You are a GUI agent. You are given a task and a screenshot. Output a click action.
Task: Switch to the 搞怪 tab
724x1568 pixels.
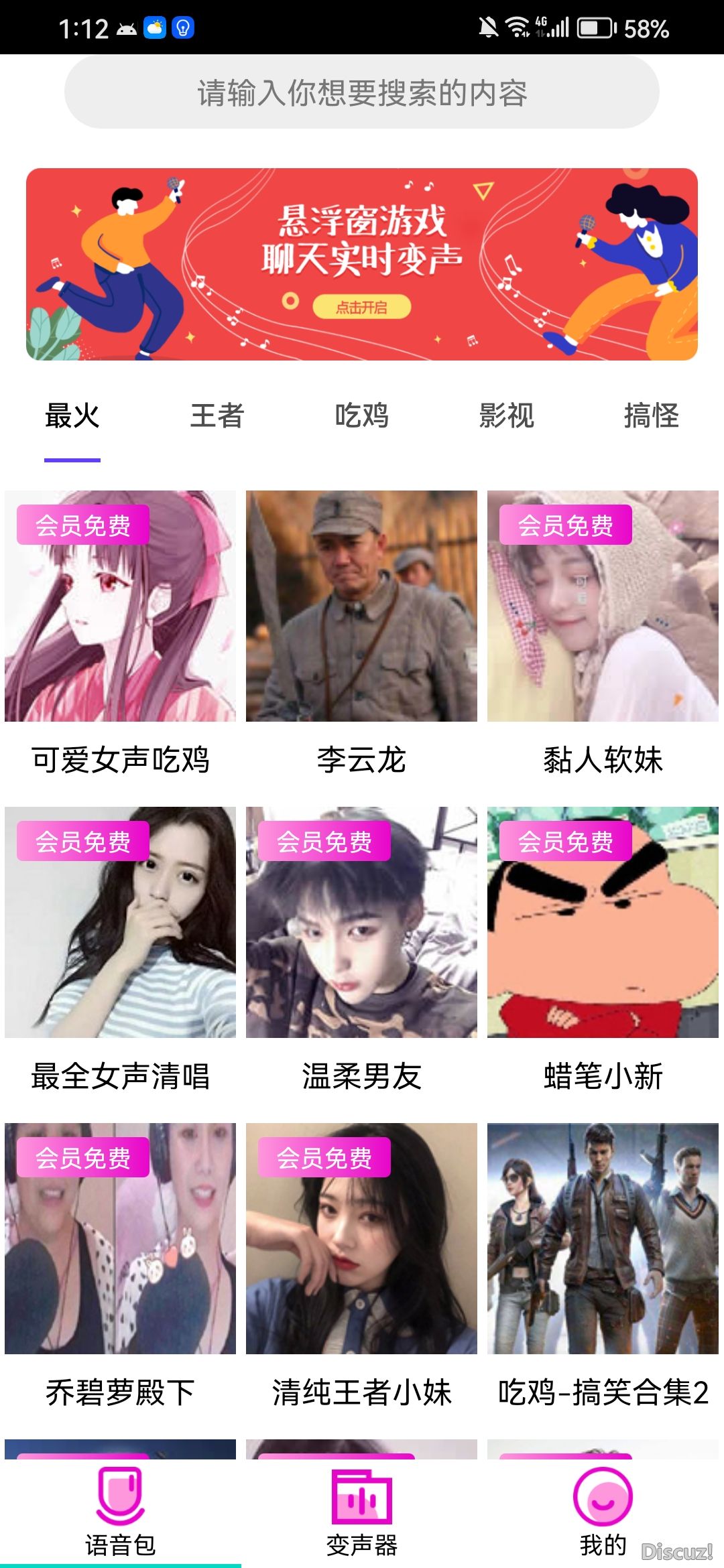651,416
